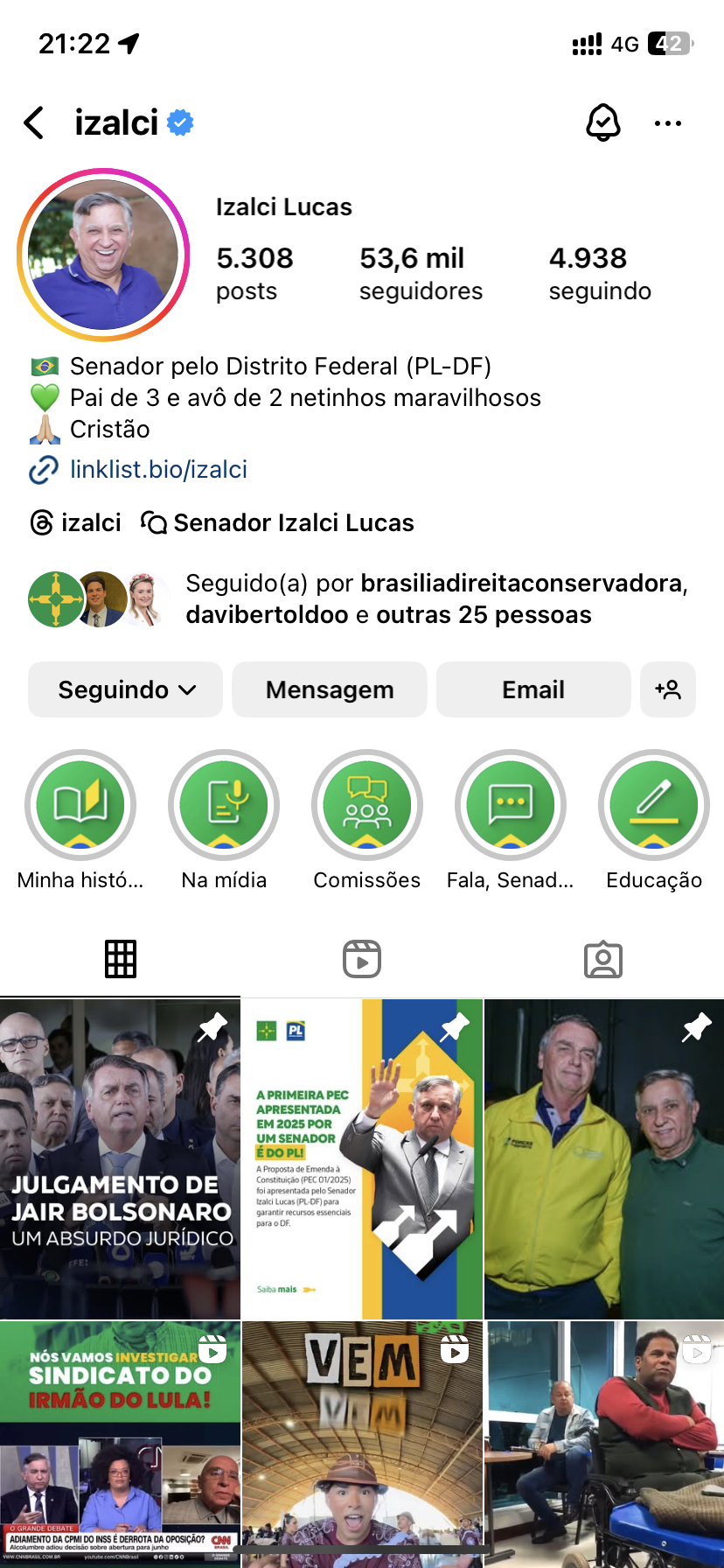The height and width of the screenshot is (1568, 724).
Task: Tap the Email button
Action: (533, 689)
